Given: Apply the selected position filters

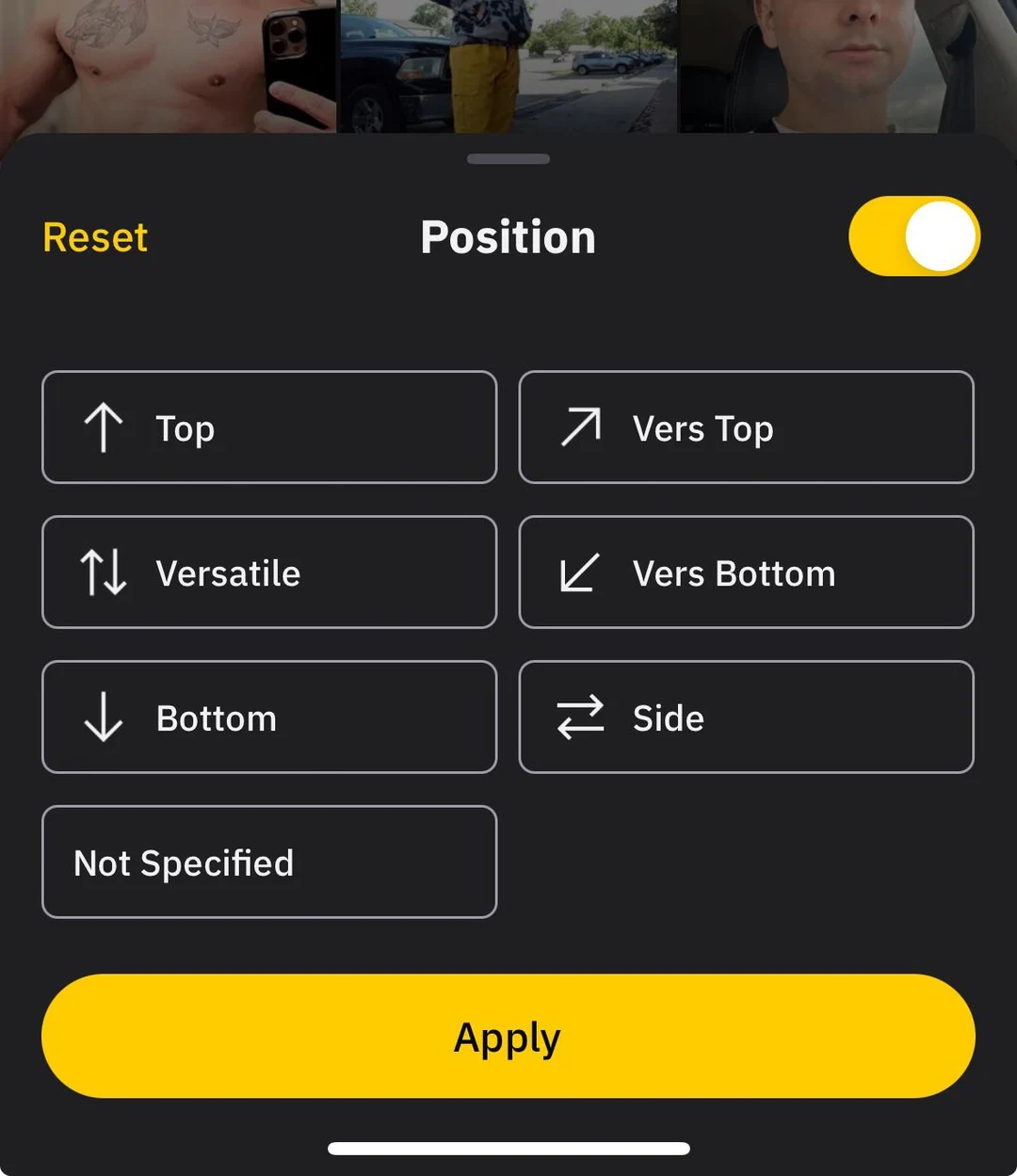Looking at the screenshot, I should pyautogui.click(x=508, y=1037).
